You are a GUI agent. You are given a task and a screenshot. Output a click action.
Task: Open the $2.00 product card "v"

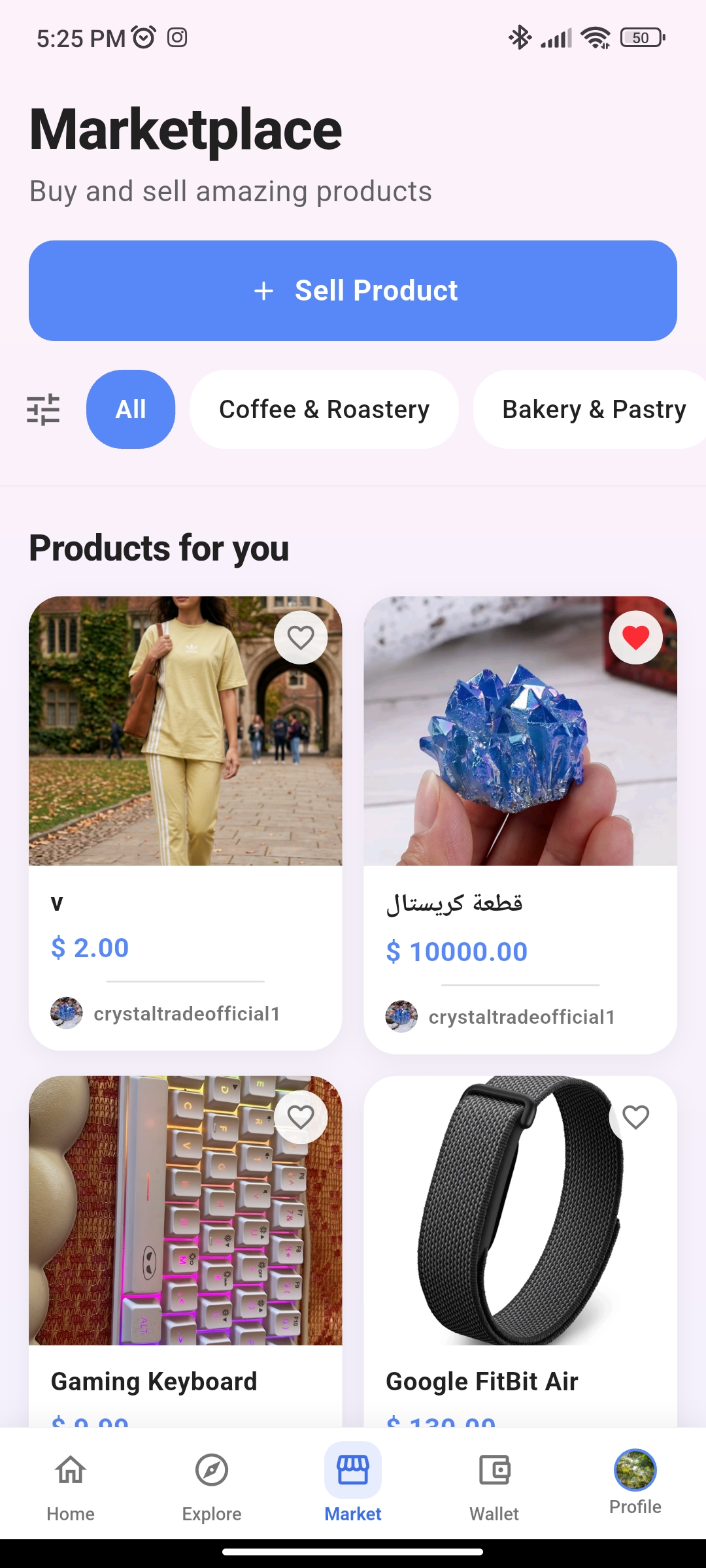[x=186, y=823]
